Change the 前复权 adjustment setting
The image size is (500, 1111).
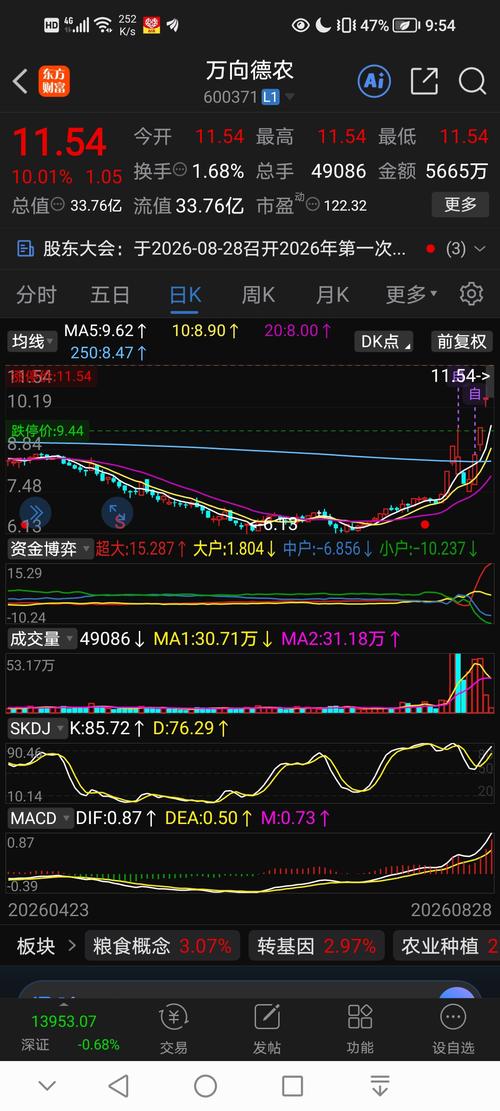(461, 342)
